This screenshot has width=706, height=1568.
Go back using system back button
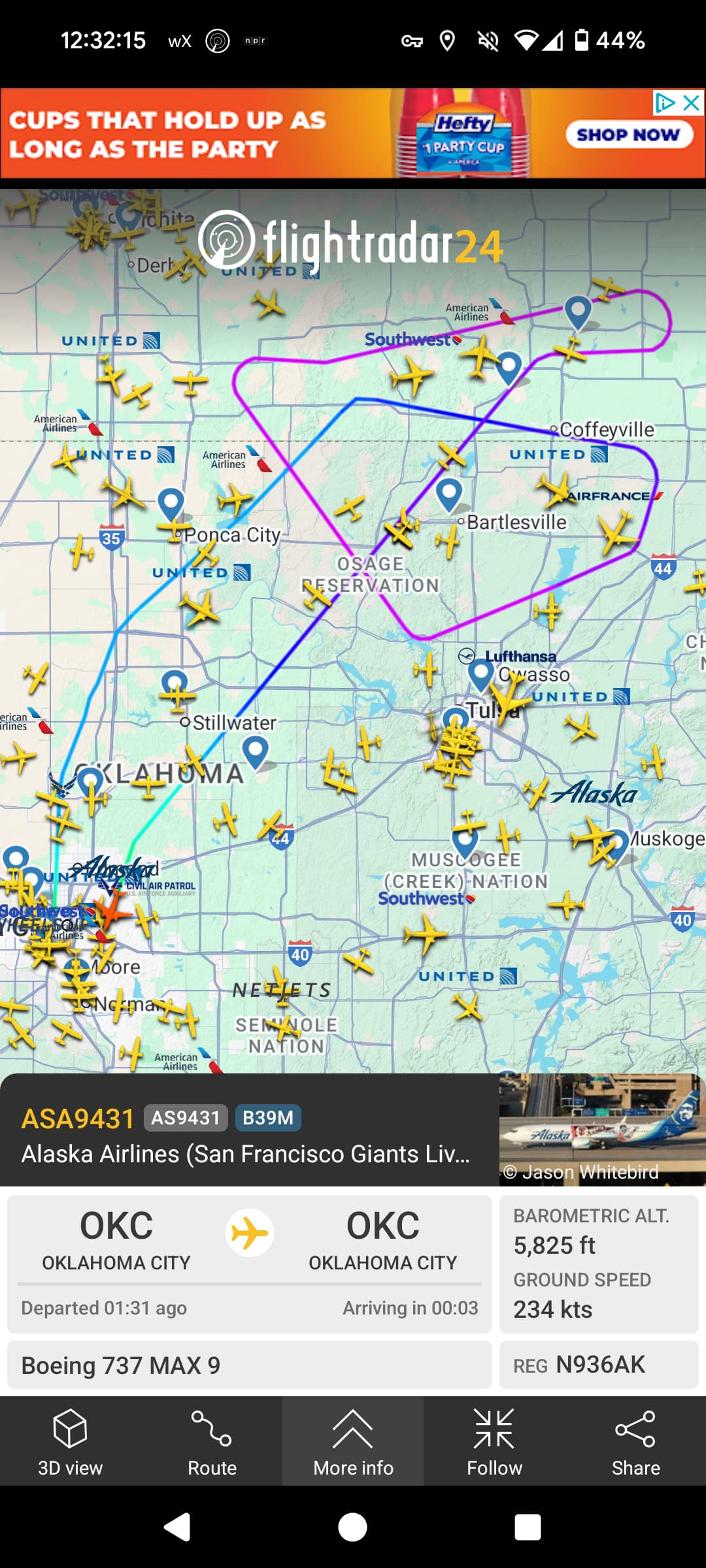coord(176,1527)
